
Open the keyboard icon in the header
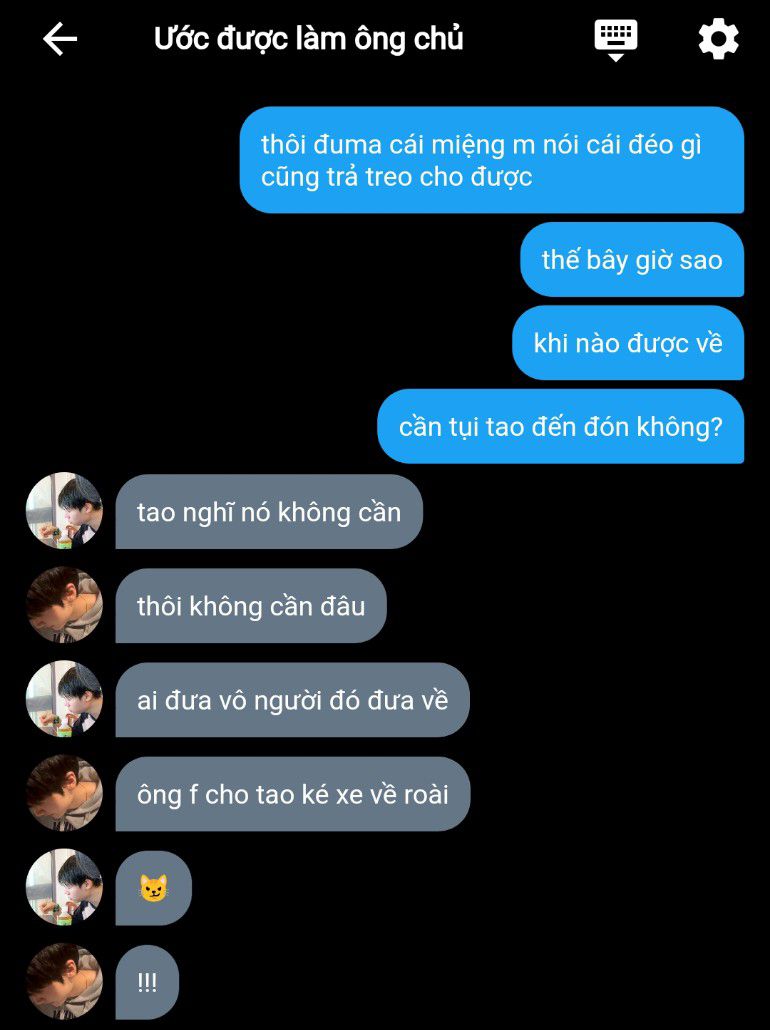[x=616, y=40]
